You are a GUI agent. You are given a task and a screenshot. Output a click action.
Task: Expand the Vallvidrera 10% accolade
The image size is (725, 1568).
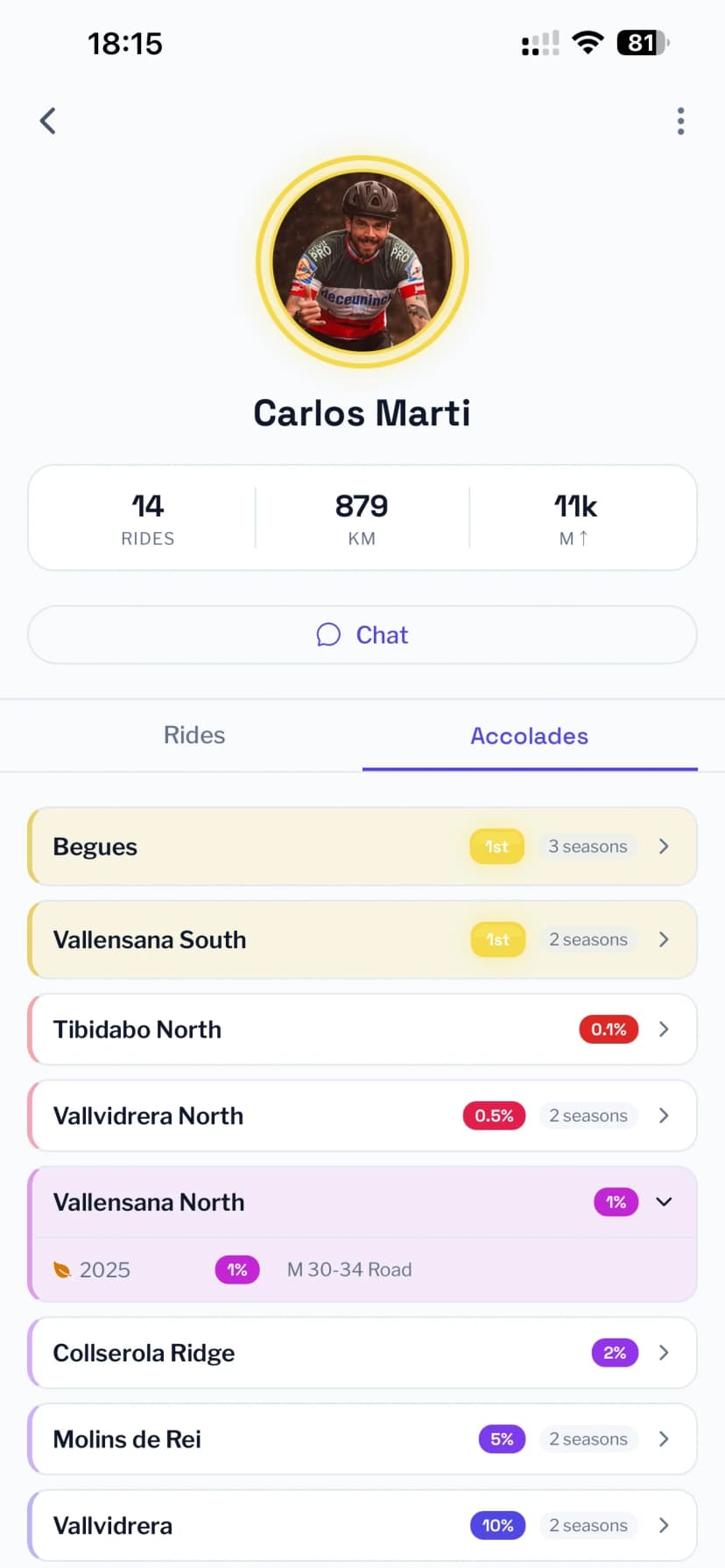point(663,1525)
